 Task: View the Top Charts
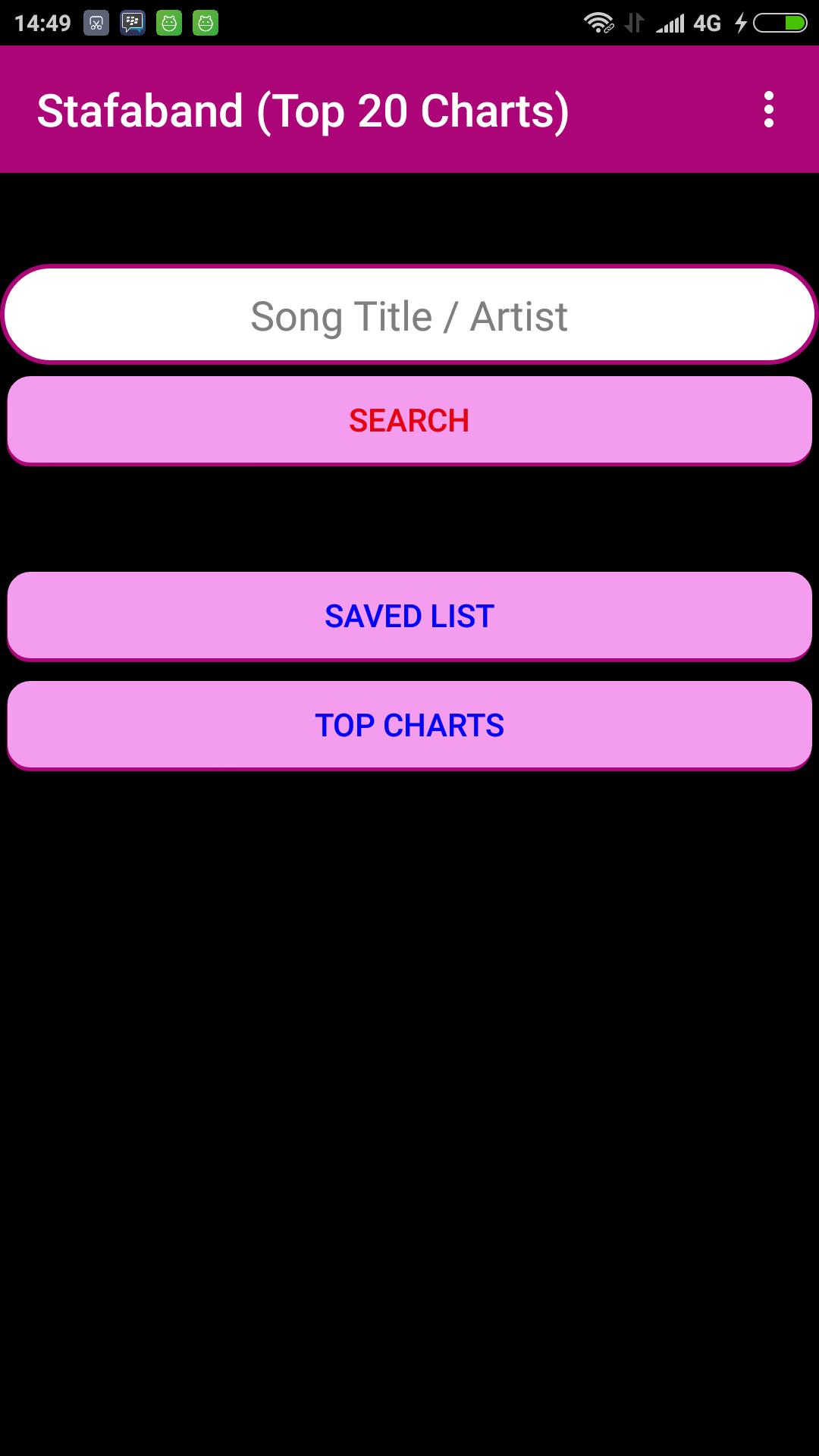click(409, 725)
